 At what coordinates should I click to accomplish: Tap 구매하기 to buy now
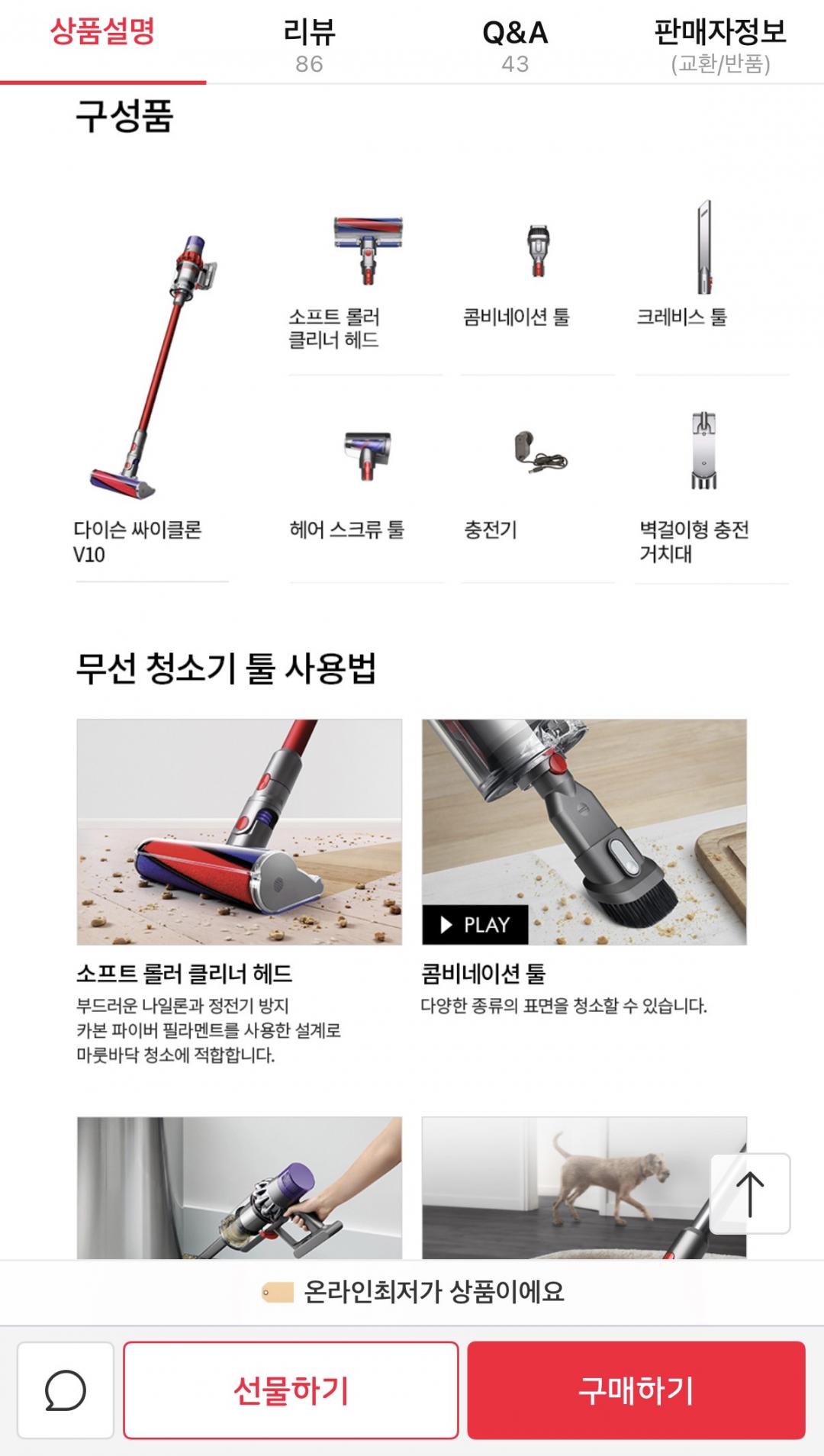click(636, 1390)
